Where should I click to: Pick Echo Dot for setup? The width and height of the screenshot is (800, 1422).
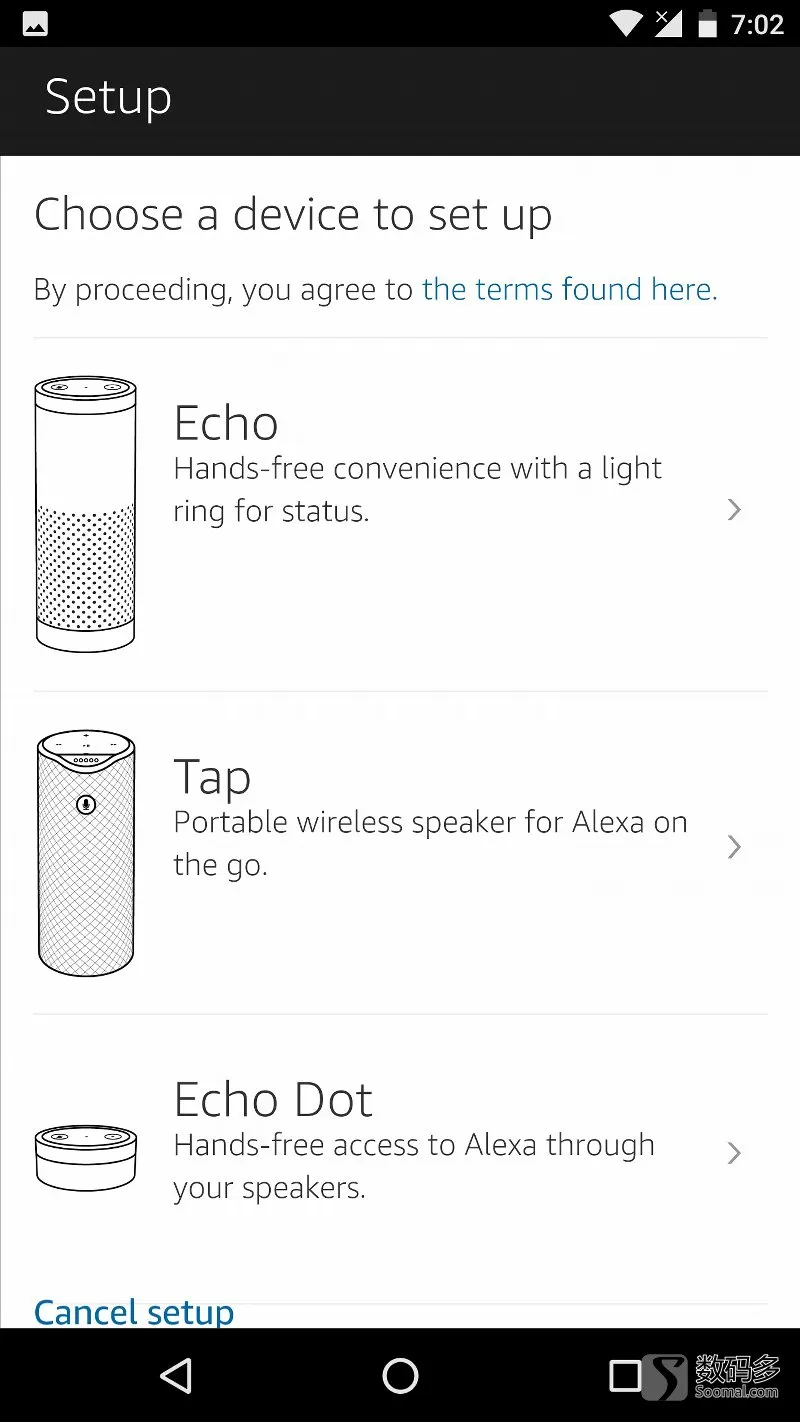pyautogui.click(x=400, y=1152)
